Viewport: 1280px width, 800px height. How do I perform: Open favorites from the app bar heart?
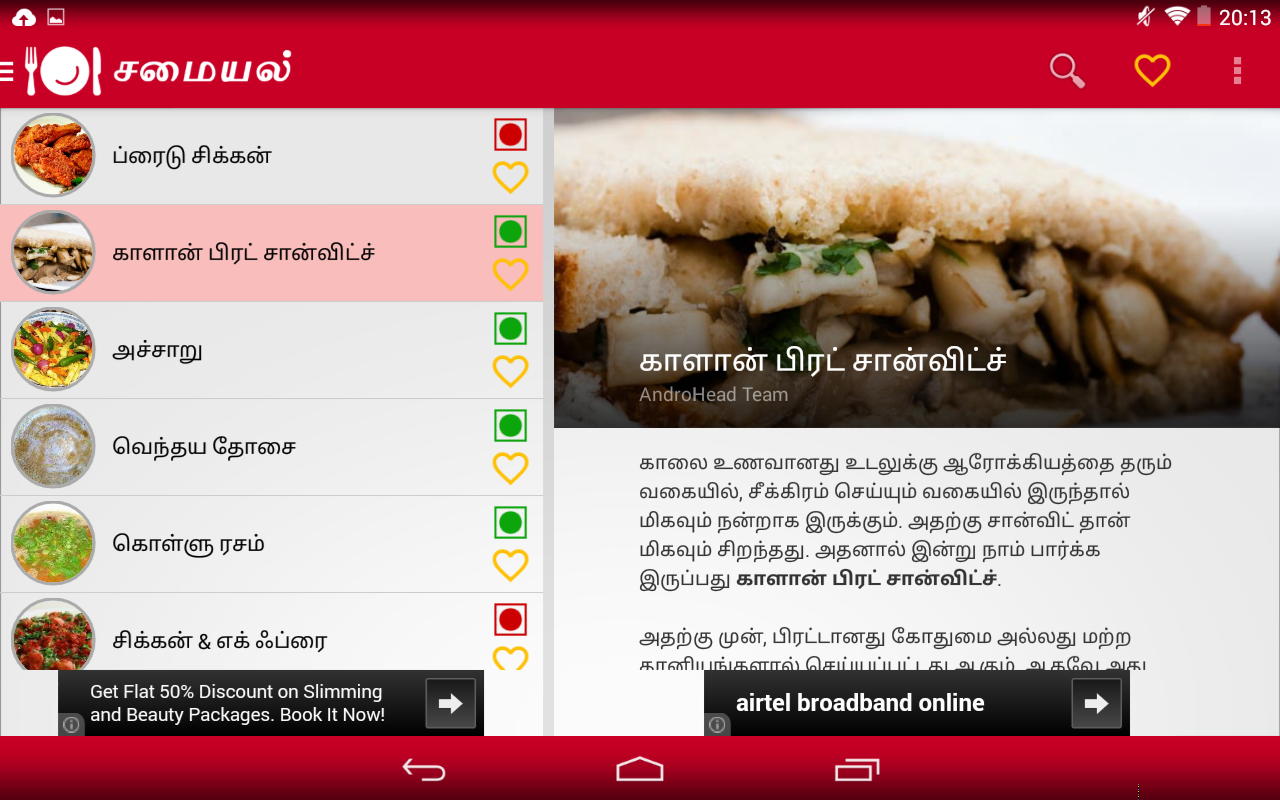point(1152,71)
